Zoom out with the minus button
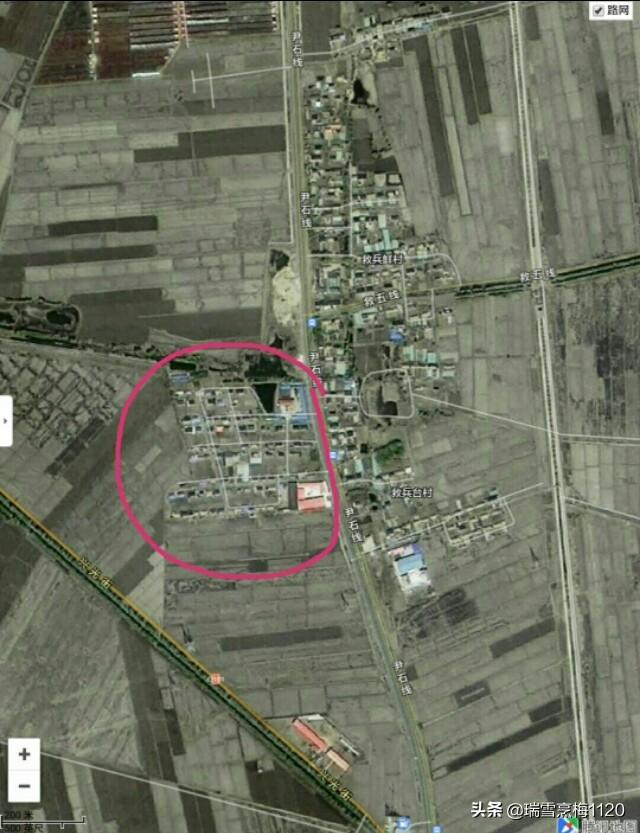Screen dimensions: 640x833 pyautogui.click(x=24, y=786)
